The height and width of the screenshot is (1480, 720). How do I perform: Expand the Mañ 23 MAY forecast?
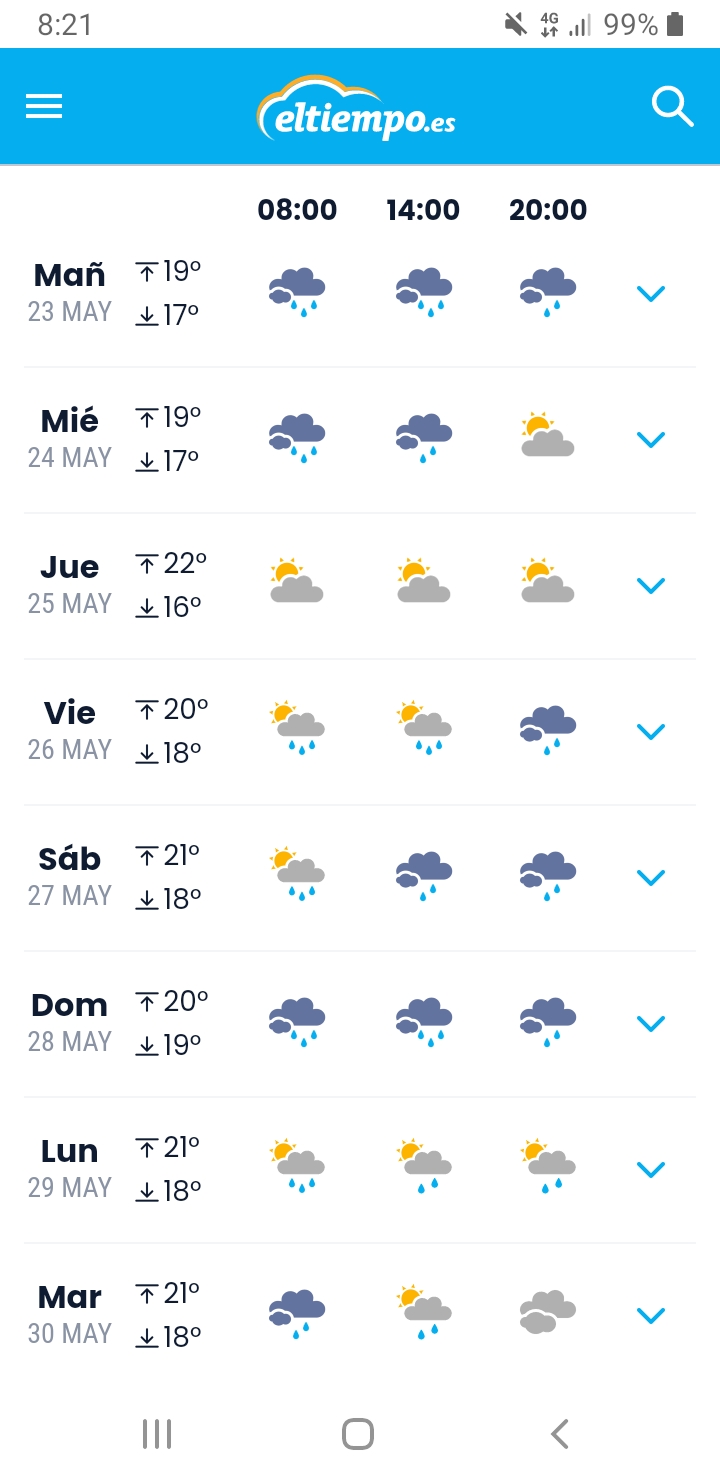[651, 294]
